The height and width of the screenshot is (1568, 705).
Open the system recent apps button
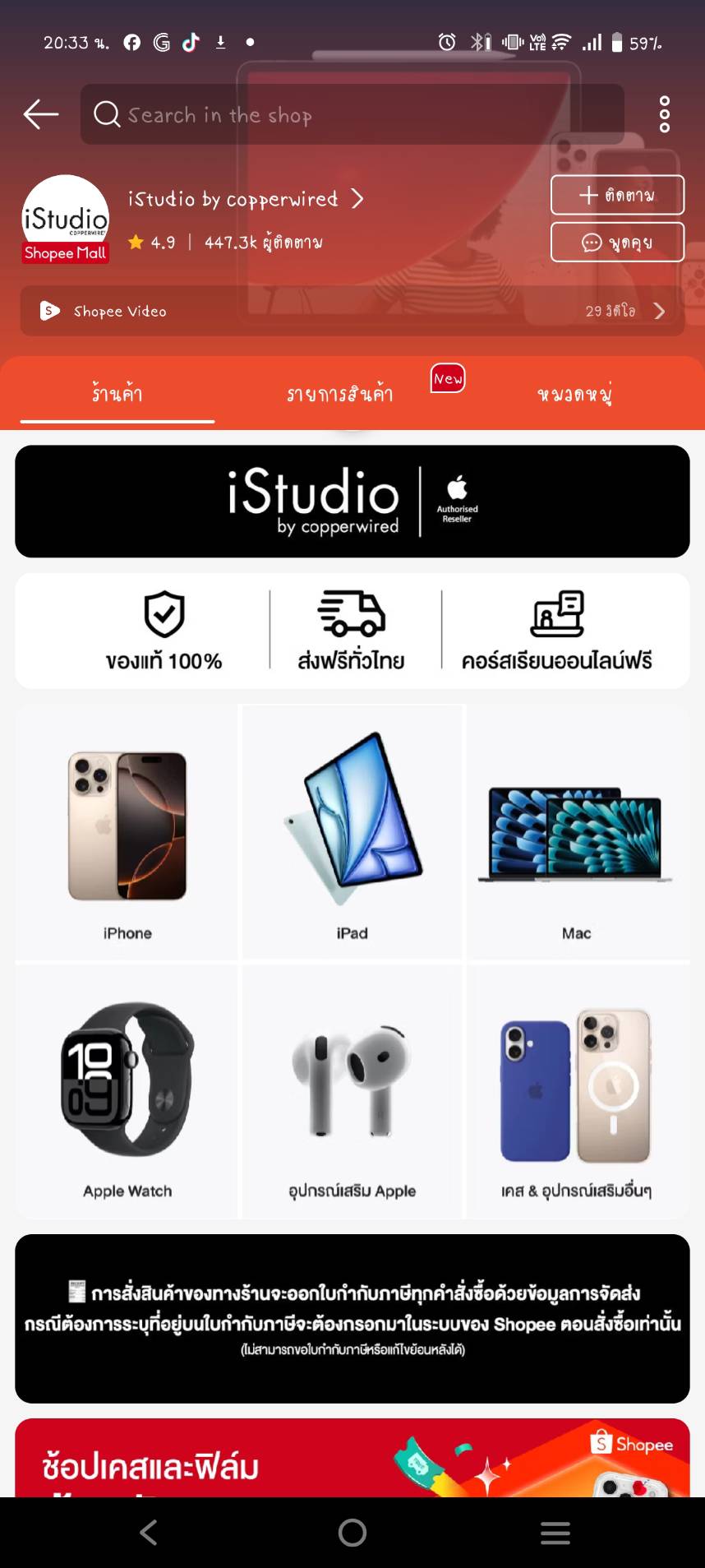pyautogui.click(x=555, y=1532)
